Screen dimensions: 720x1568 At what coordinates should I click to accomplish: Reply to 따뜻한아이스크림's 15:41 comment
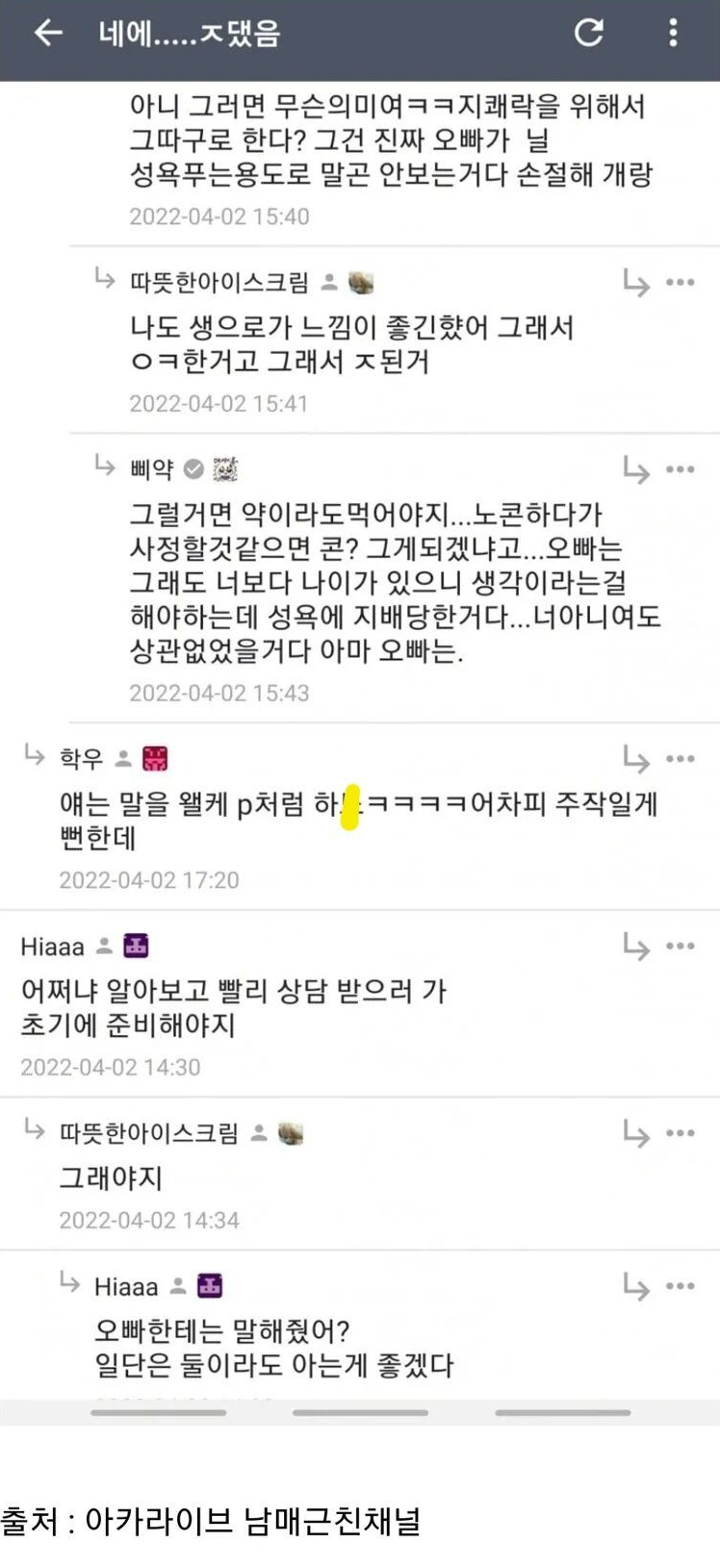click(635, 283)
